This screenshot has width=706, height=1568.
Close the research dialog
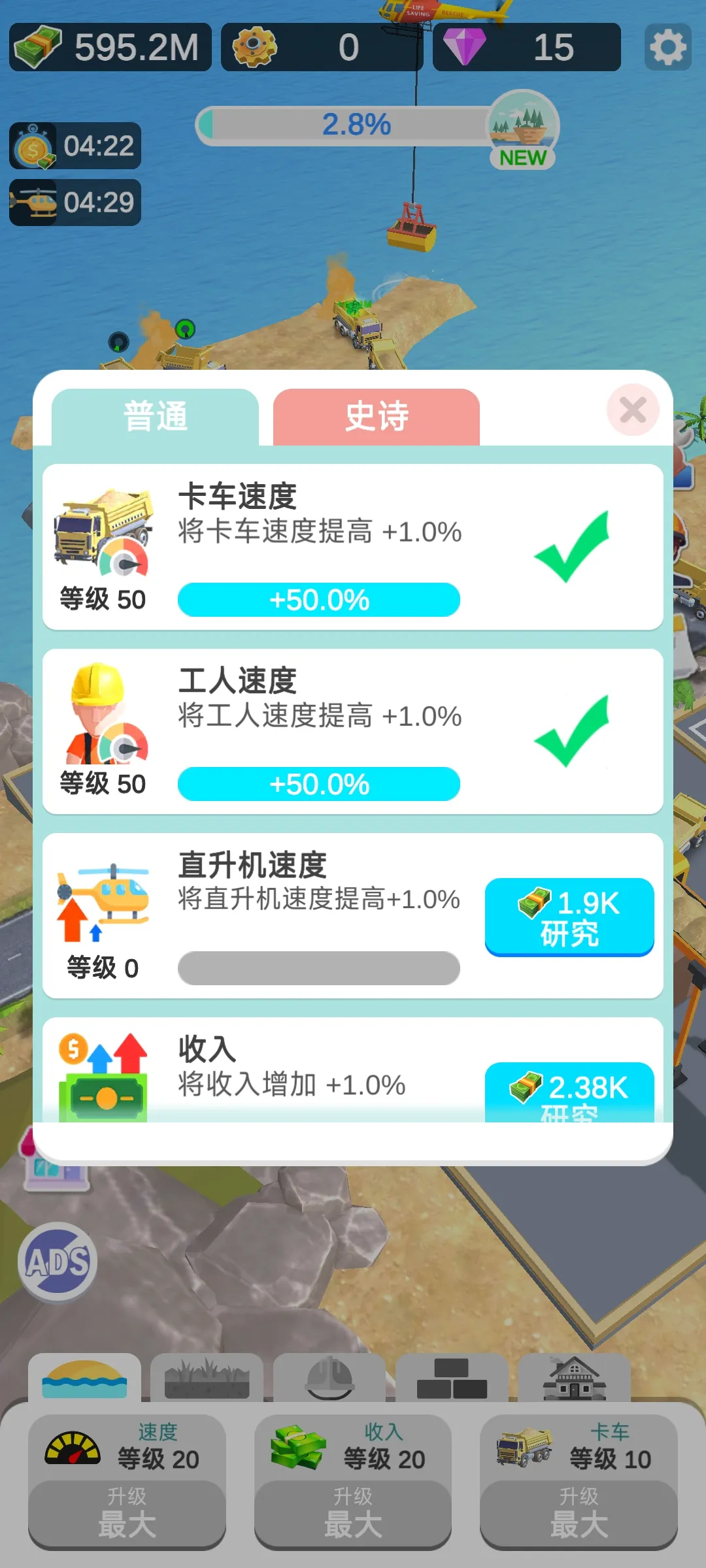632,410
